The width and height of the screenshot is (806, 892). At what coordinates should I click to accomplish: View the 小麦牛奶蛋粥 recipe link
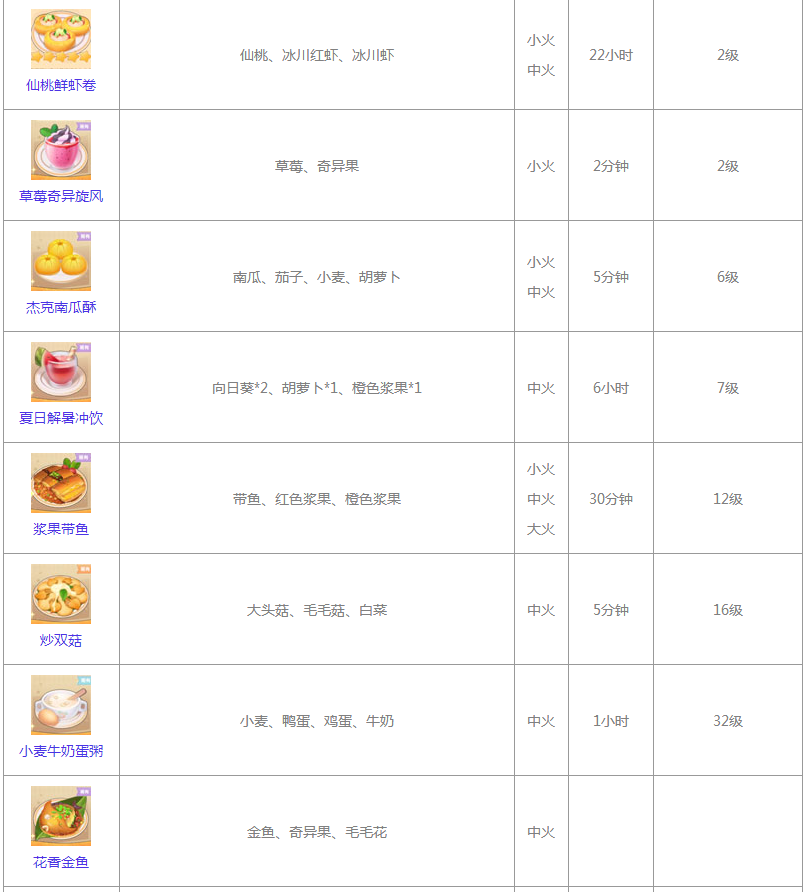coord(61,751)
